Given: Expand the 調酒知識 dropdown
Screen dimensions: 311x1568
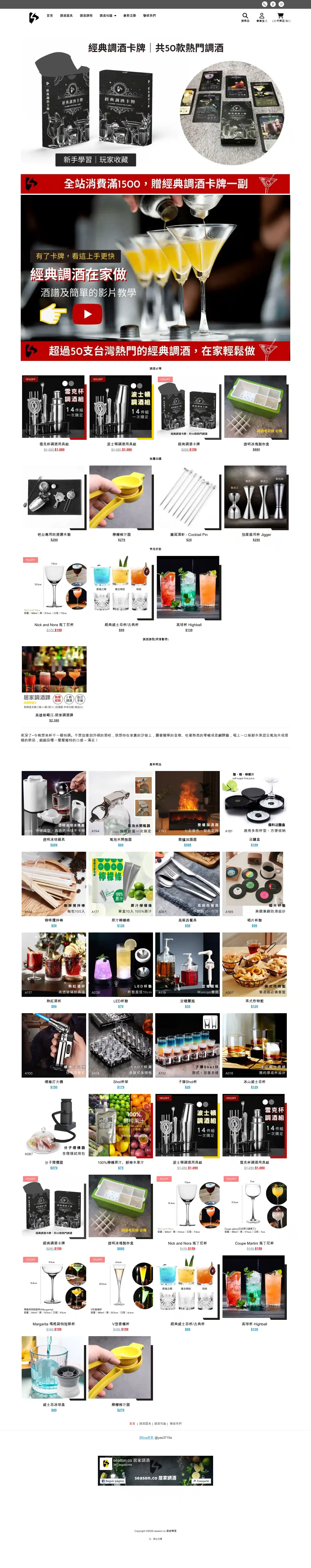Looking at the screenshot, I should click(107, 16).
